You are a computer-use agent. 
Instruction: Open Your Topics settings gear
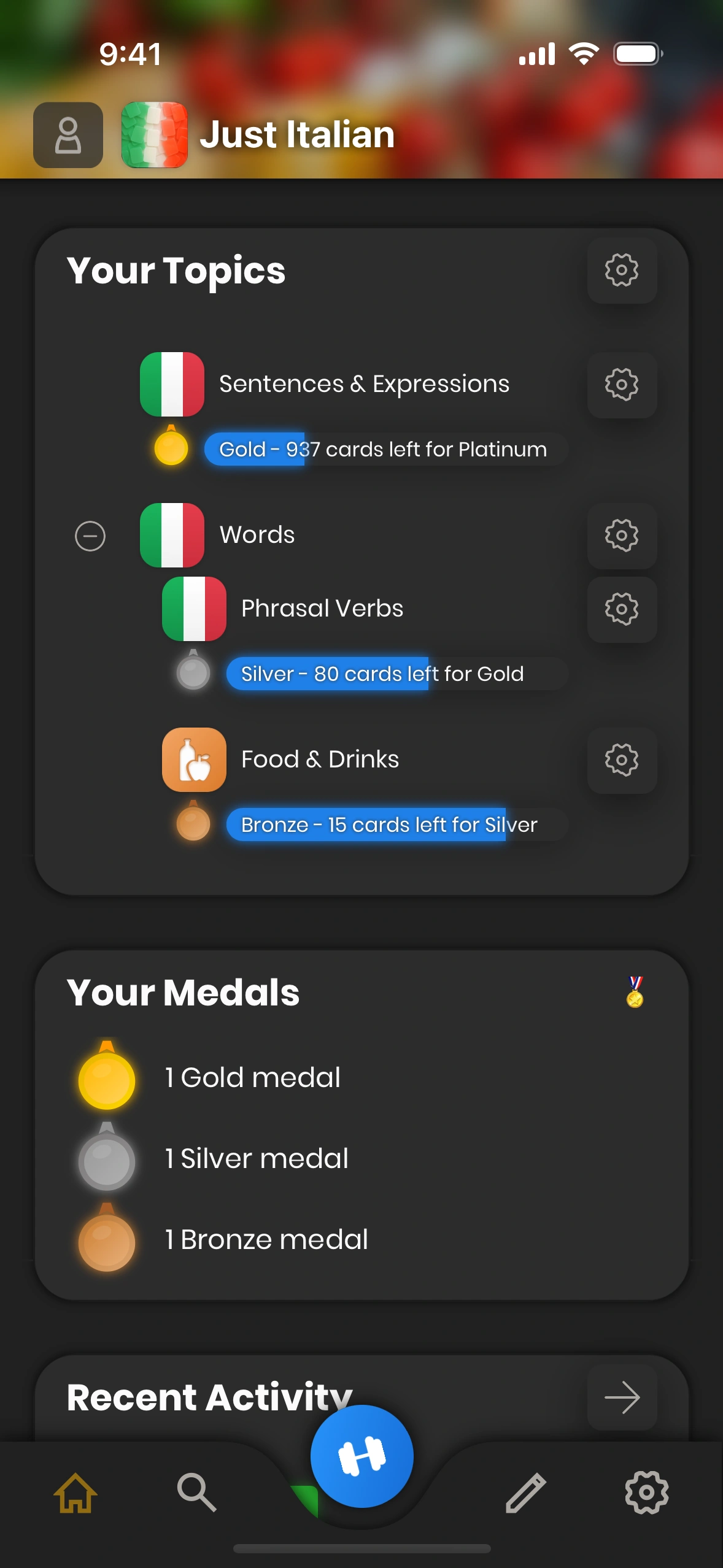622,270
